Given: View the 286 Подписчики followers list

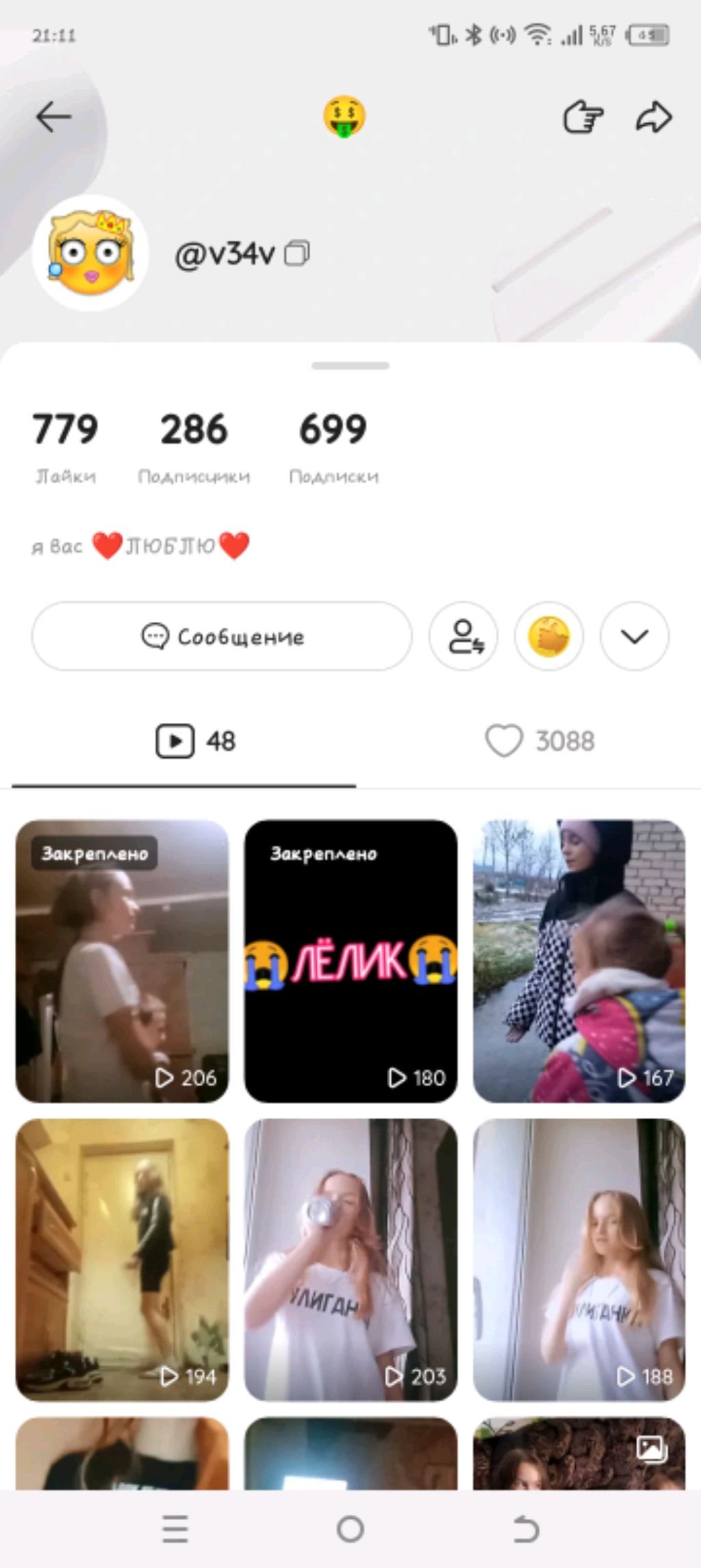Looking at the screenshot, I should 194,445.
